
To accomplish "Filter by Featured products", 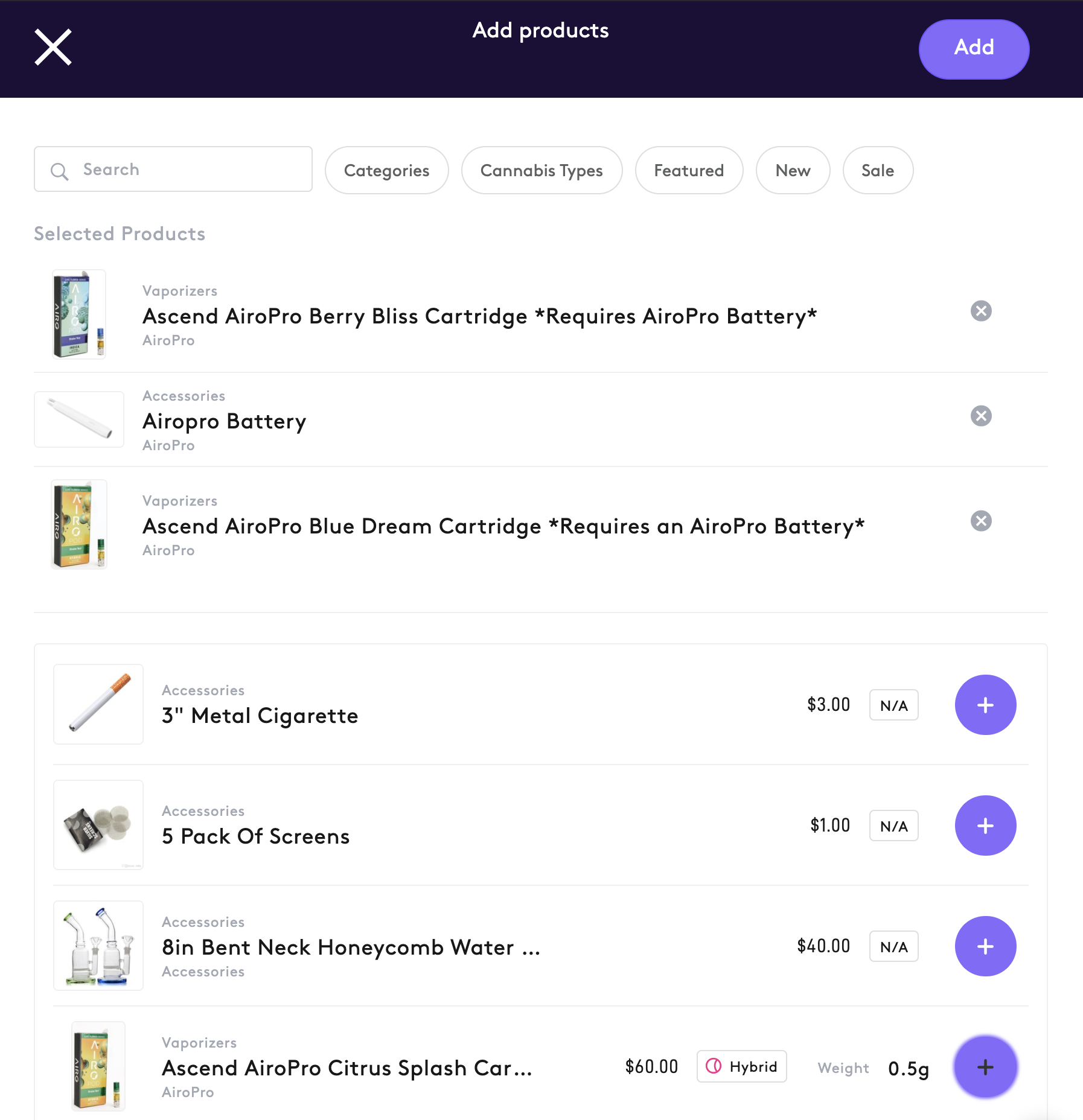I will point(689,171).
